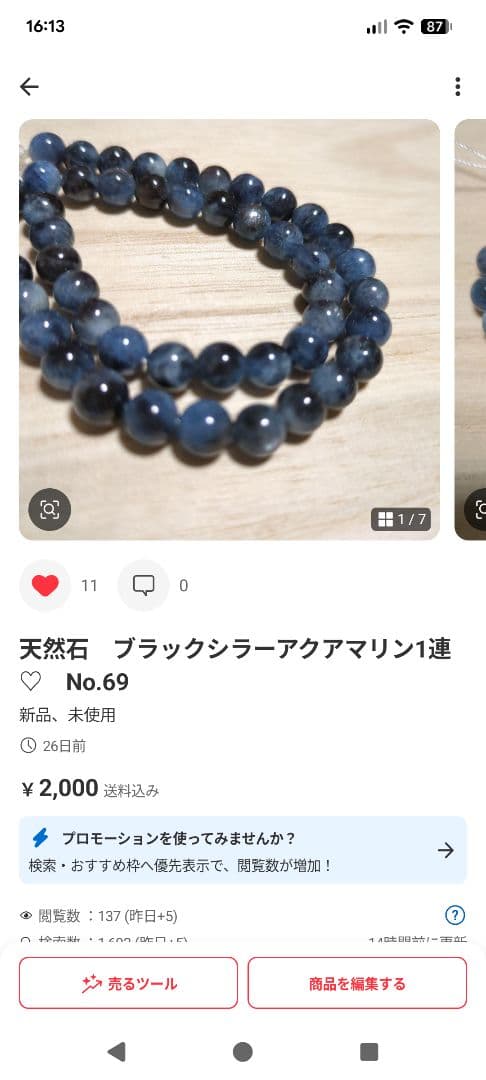
Task: Open 売るツール selling tools
Action: tap(129, 983)
